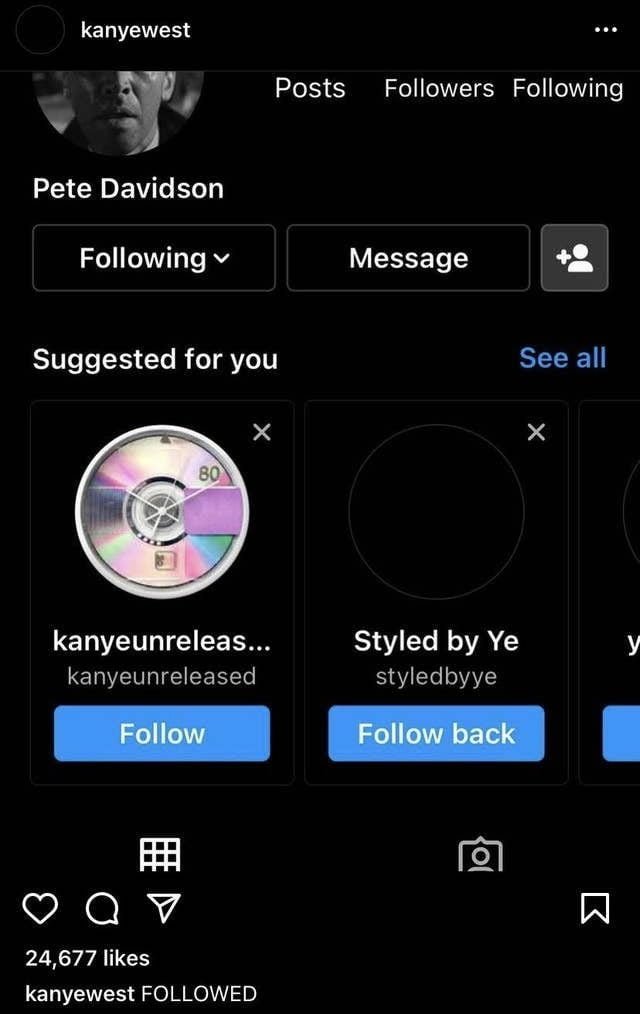The image size is (640, 1014).
Task: Save the post with the bookmark icon
Action: click(595, 908)
